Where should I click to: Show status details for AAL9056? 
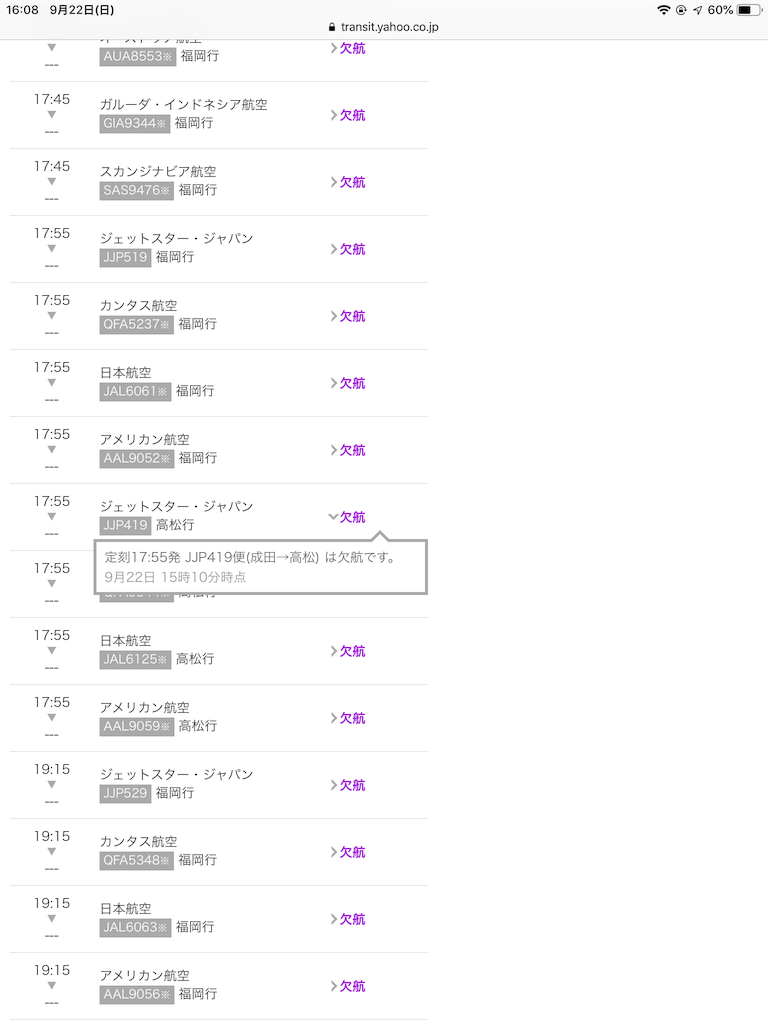[x=348, y=986]
